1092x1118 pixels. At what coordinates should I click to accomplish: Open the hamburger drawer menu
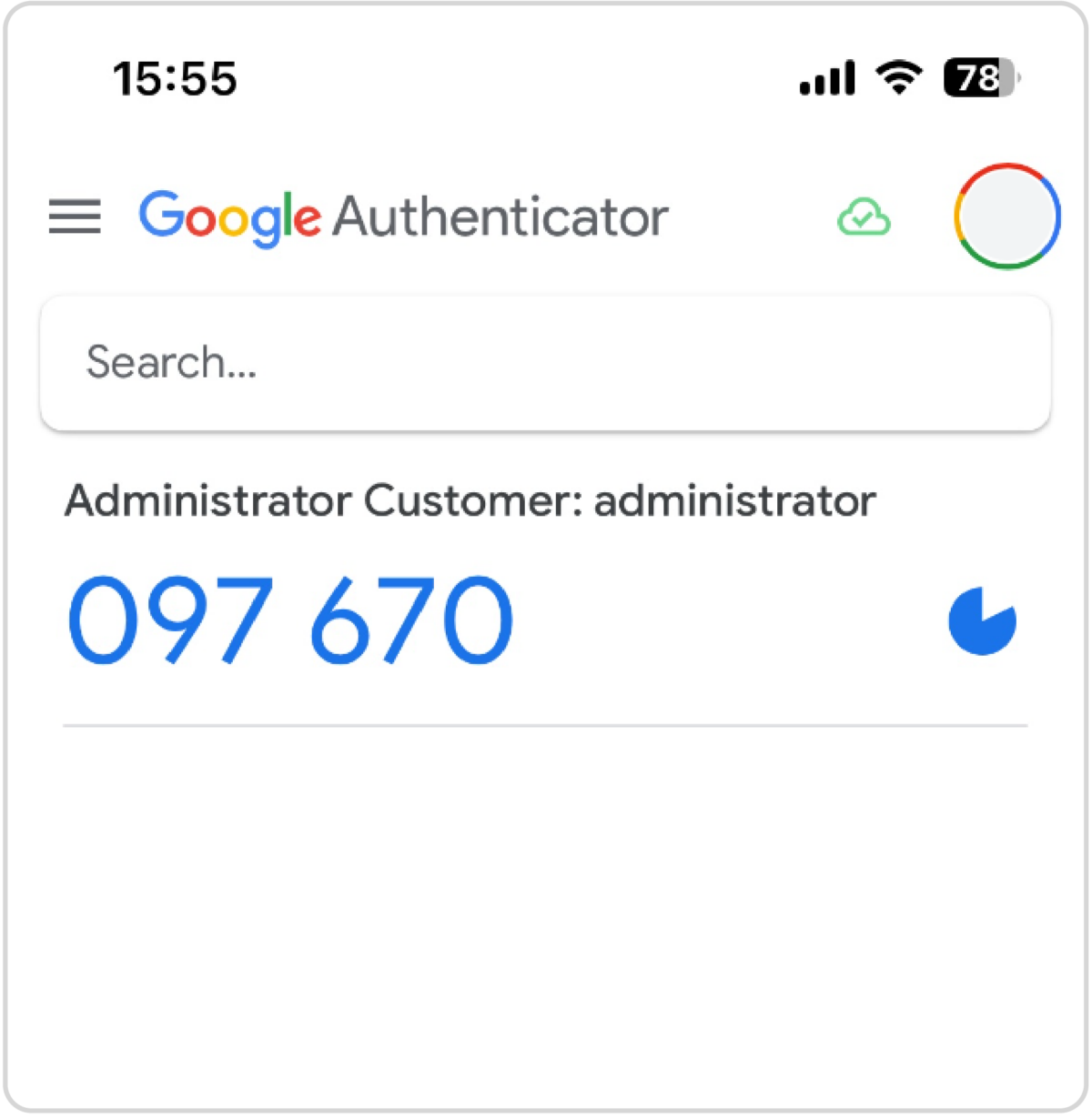(75, 217)
